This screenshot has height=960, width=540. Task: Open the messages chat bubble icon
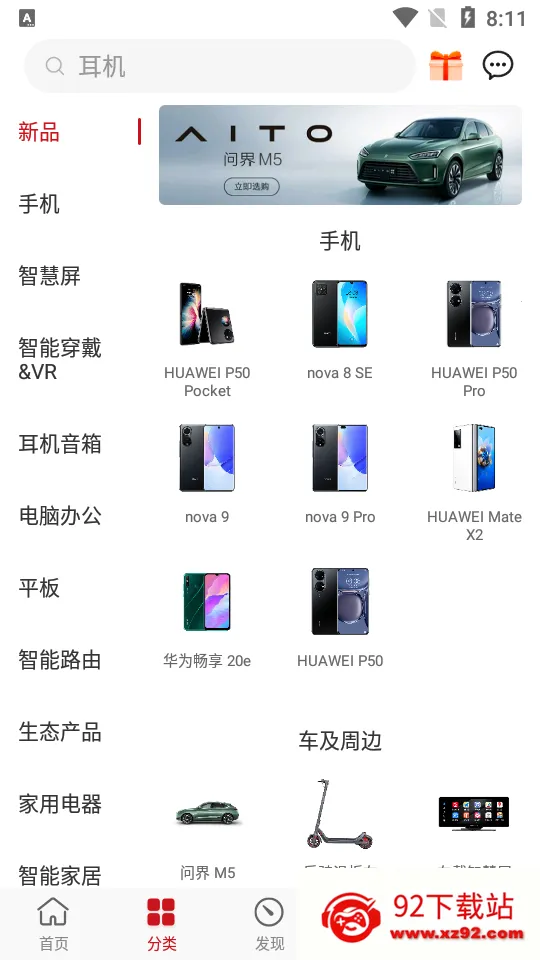(x=498, y=66)
